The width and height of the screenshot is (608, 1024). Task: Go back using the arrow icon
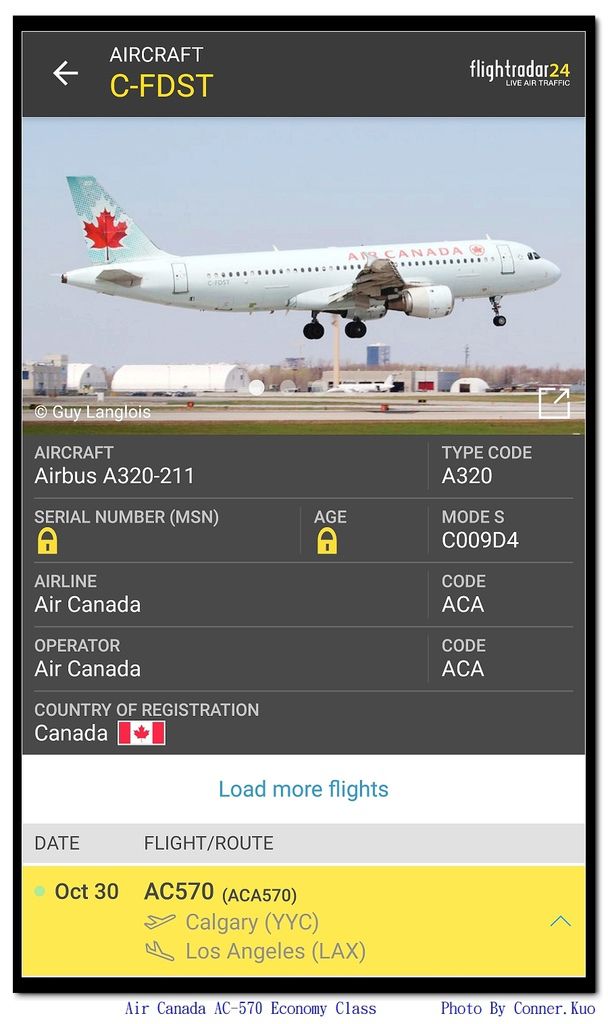65,72
